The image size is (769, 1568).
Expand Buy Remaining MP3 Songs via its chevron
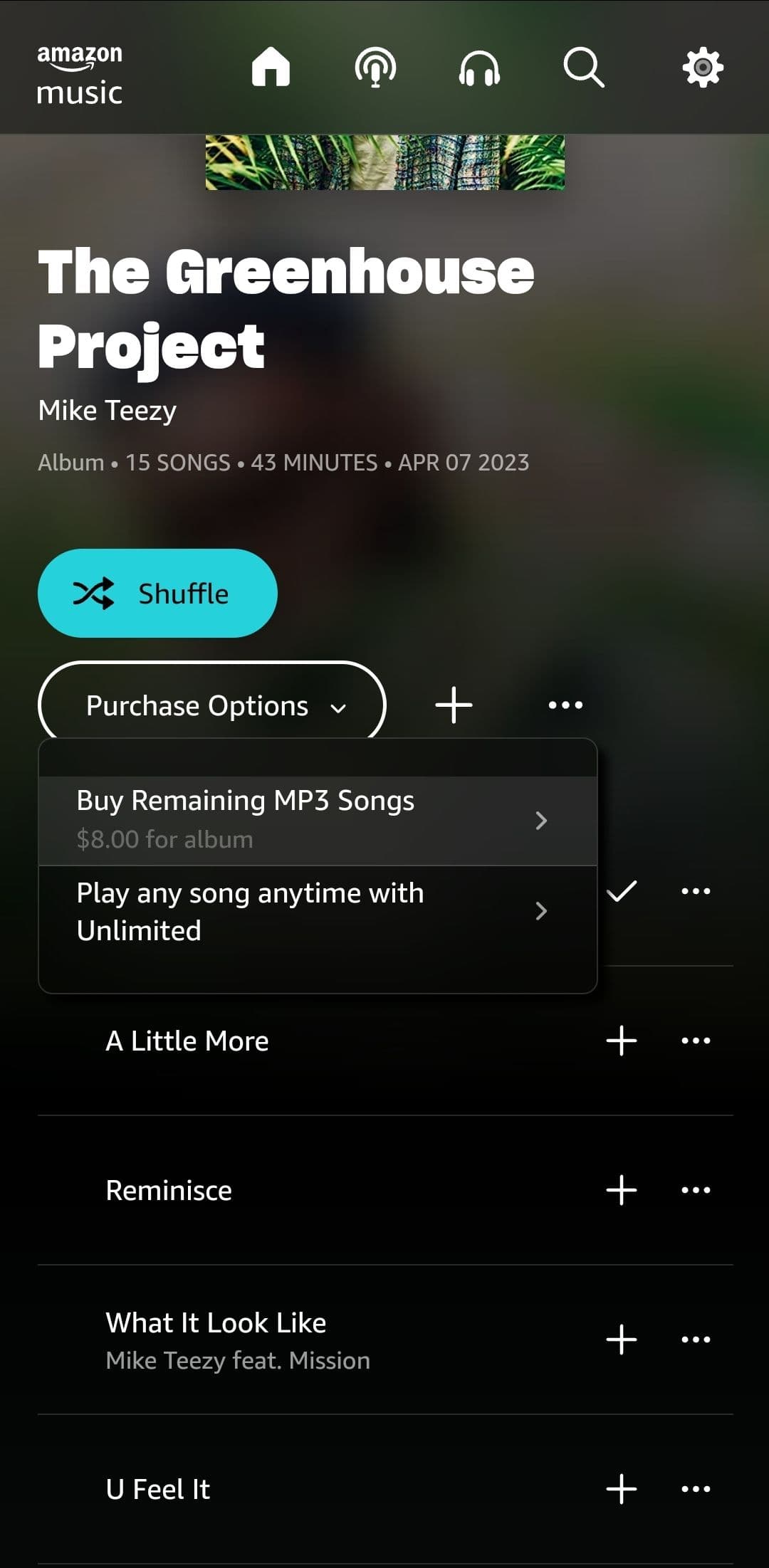point(542,820)
